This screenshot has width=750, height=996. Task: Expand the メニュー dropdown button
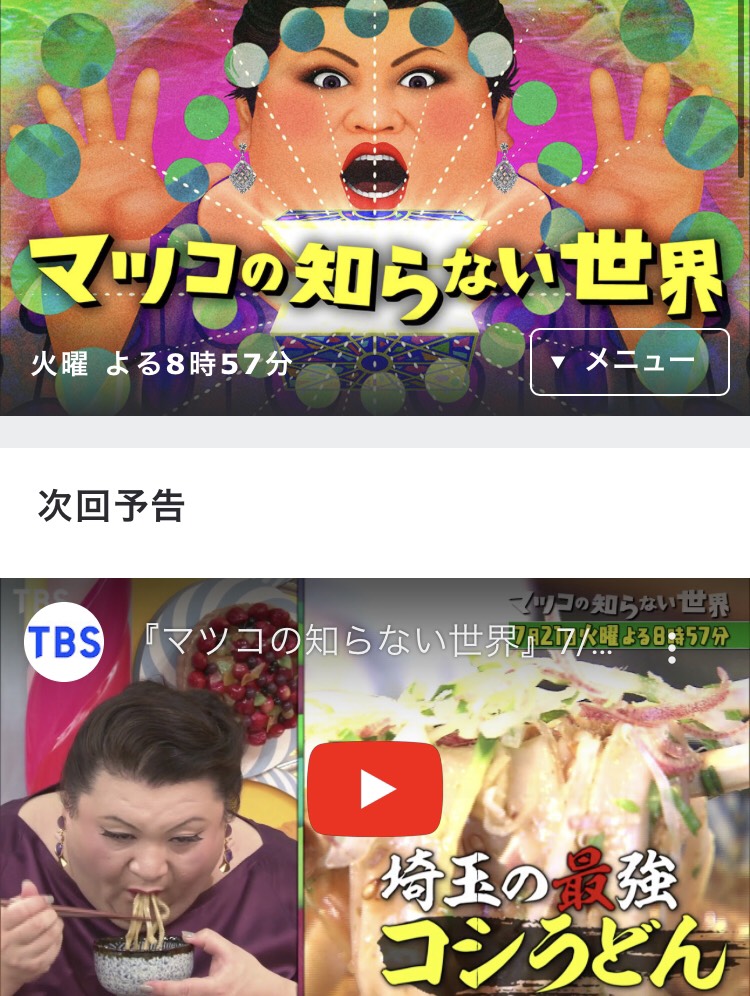click(629, 362)
